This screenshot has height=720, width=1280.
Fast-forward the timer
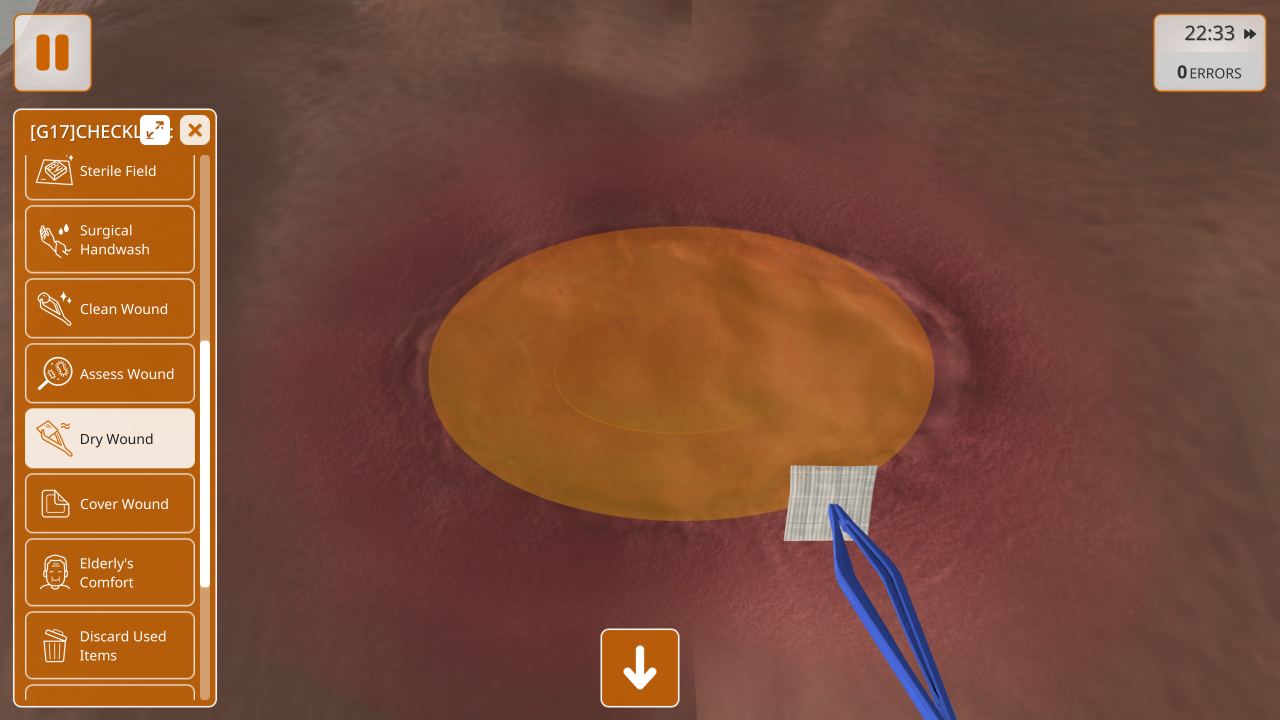(1250, 34)
